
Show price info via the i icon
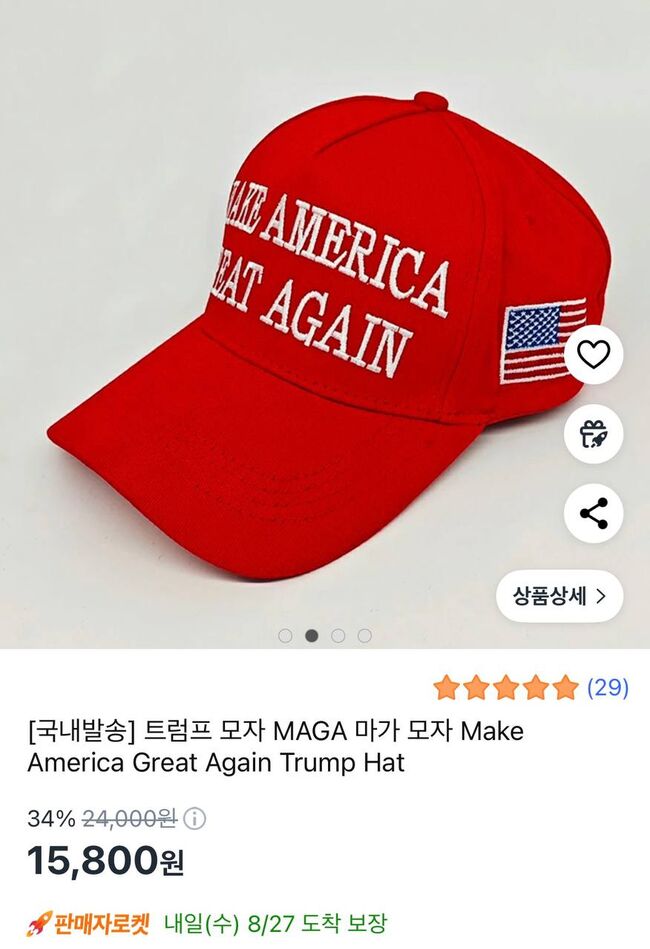pos(195,818)
